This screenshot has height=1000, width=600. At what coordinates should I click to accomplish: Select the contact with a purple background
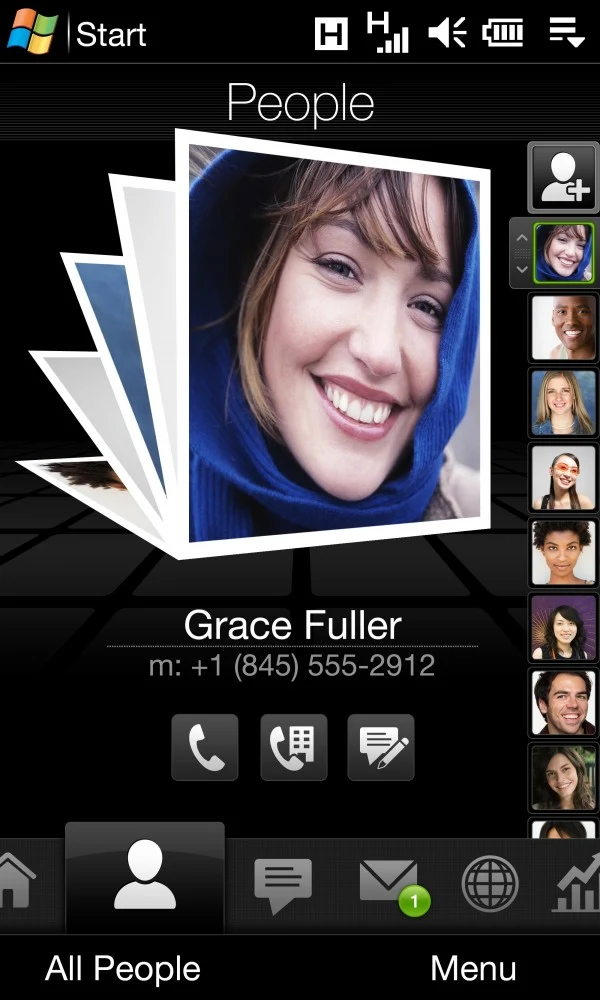pyautogui.click(x=563, y=627)
